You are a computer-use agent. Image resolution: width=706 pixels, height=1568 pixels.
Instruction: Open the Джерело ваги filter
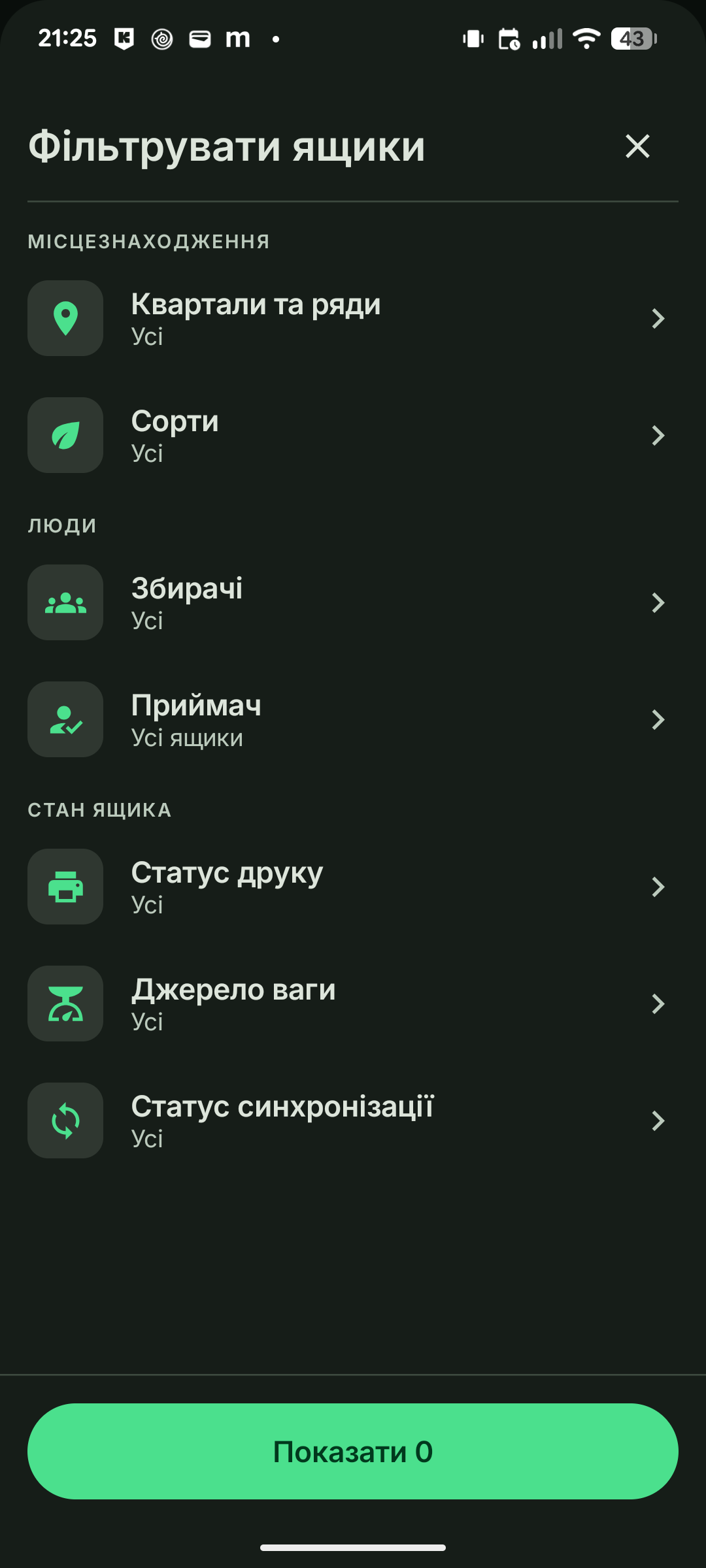coord(353,1004)
